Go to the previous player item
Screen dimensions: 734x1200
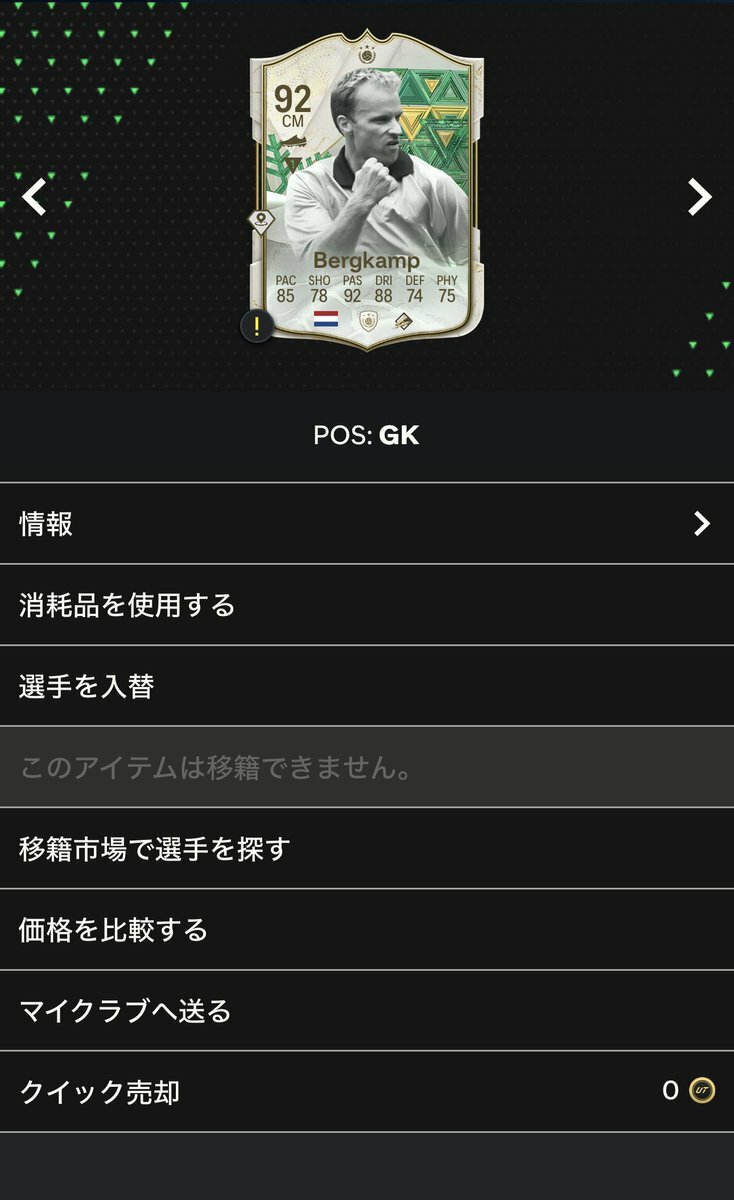coord(35,197)
